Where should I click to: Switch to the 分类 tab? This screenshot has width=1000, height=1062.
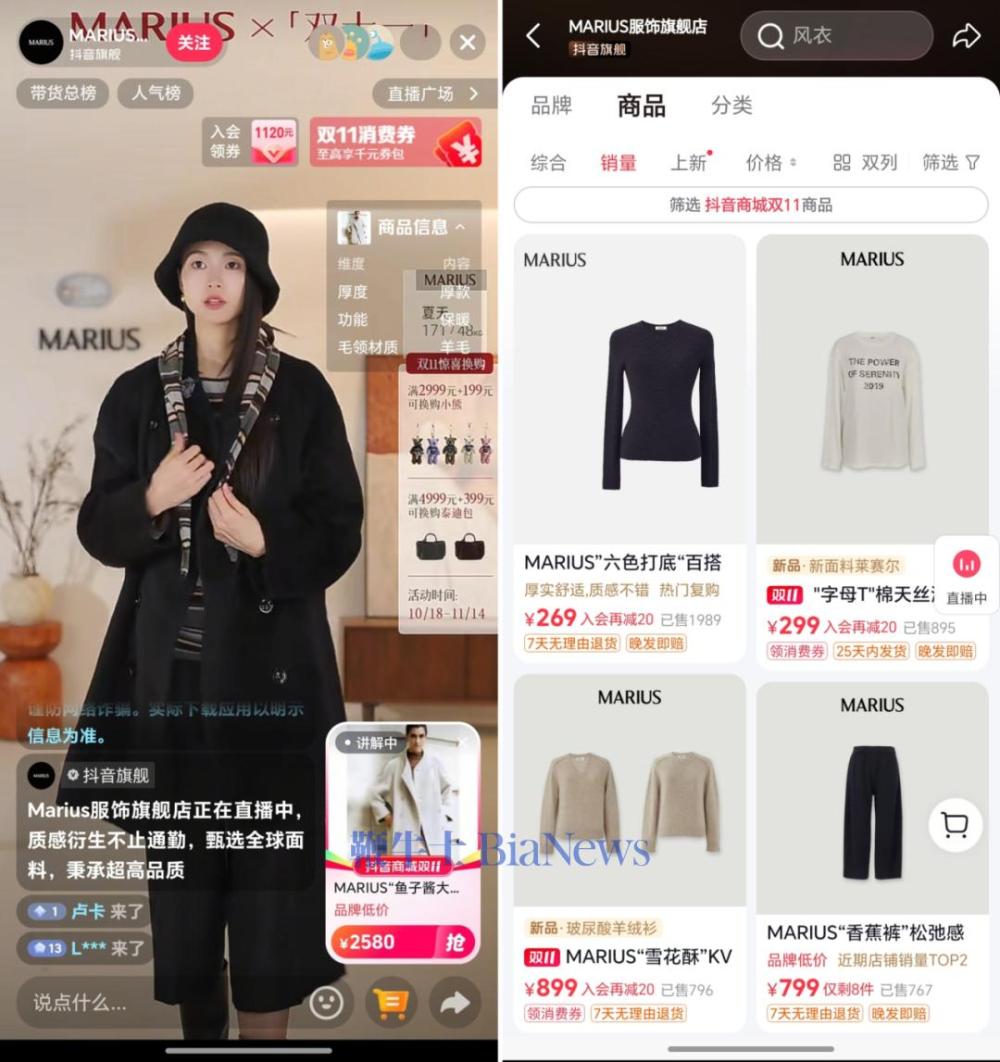pyautogui.click(x=731, y=105)
